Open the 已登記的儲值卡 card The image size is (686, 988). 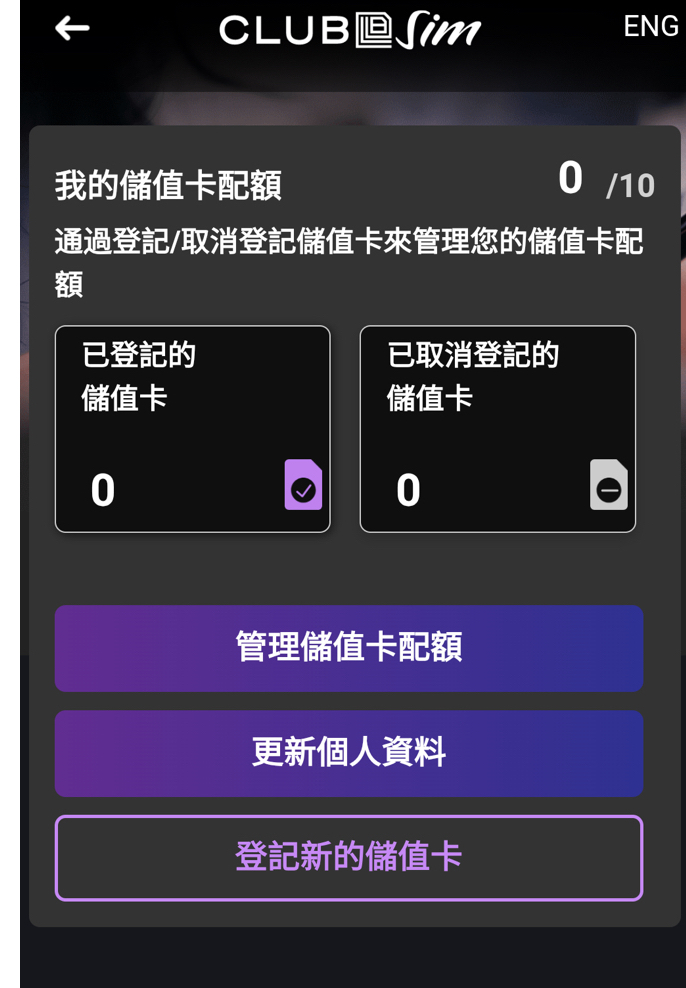click(192, 429)
